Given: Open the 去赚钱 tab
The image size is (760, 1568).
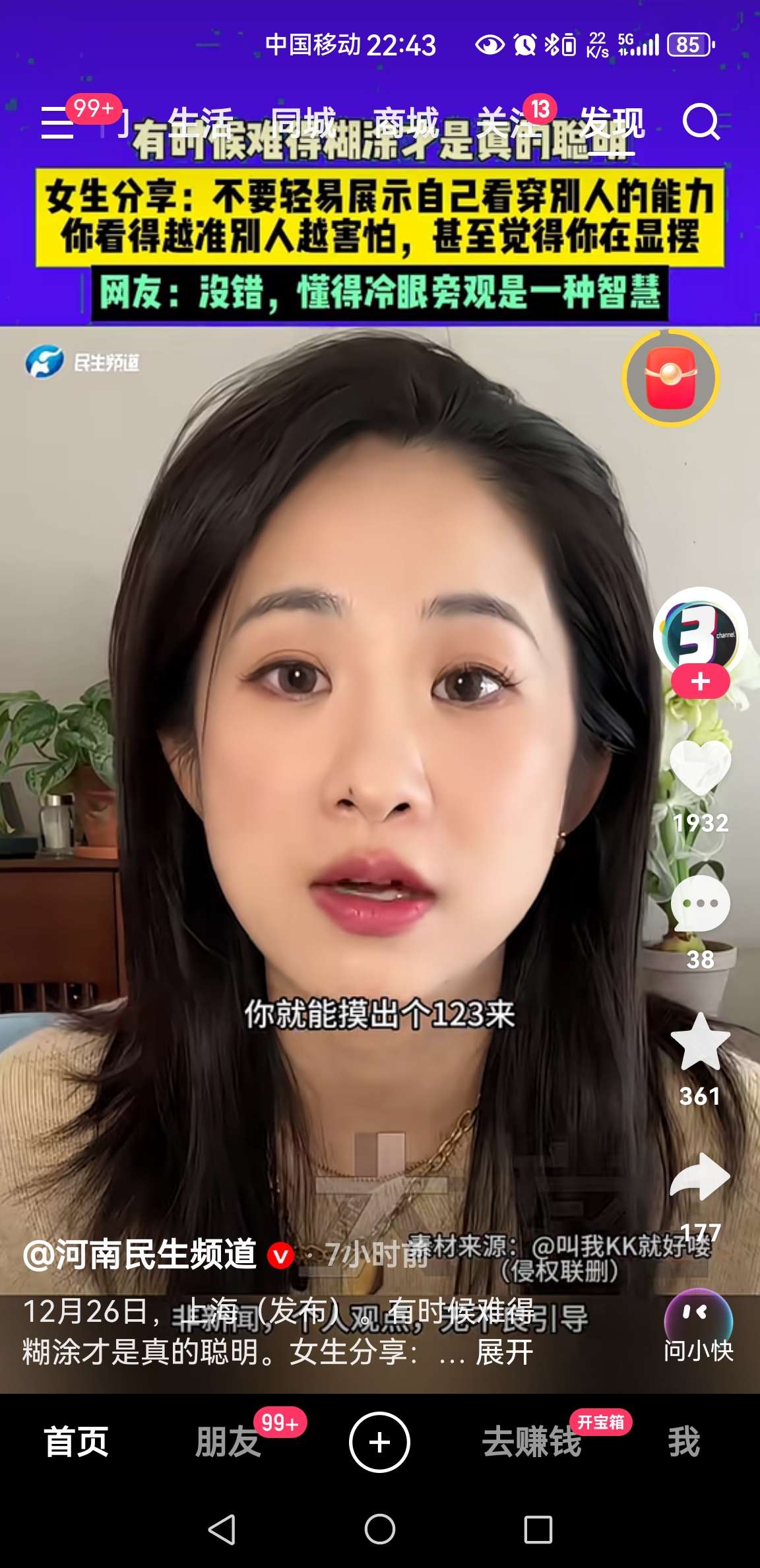Looking at the screenshot, I should coord(532,1442).
